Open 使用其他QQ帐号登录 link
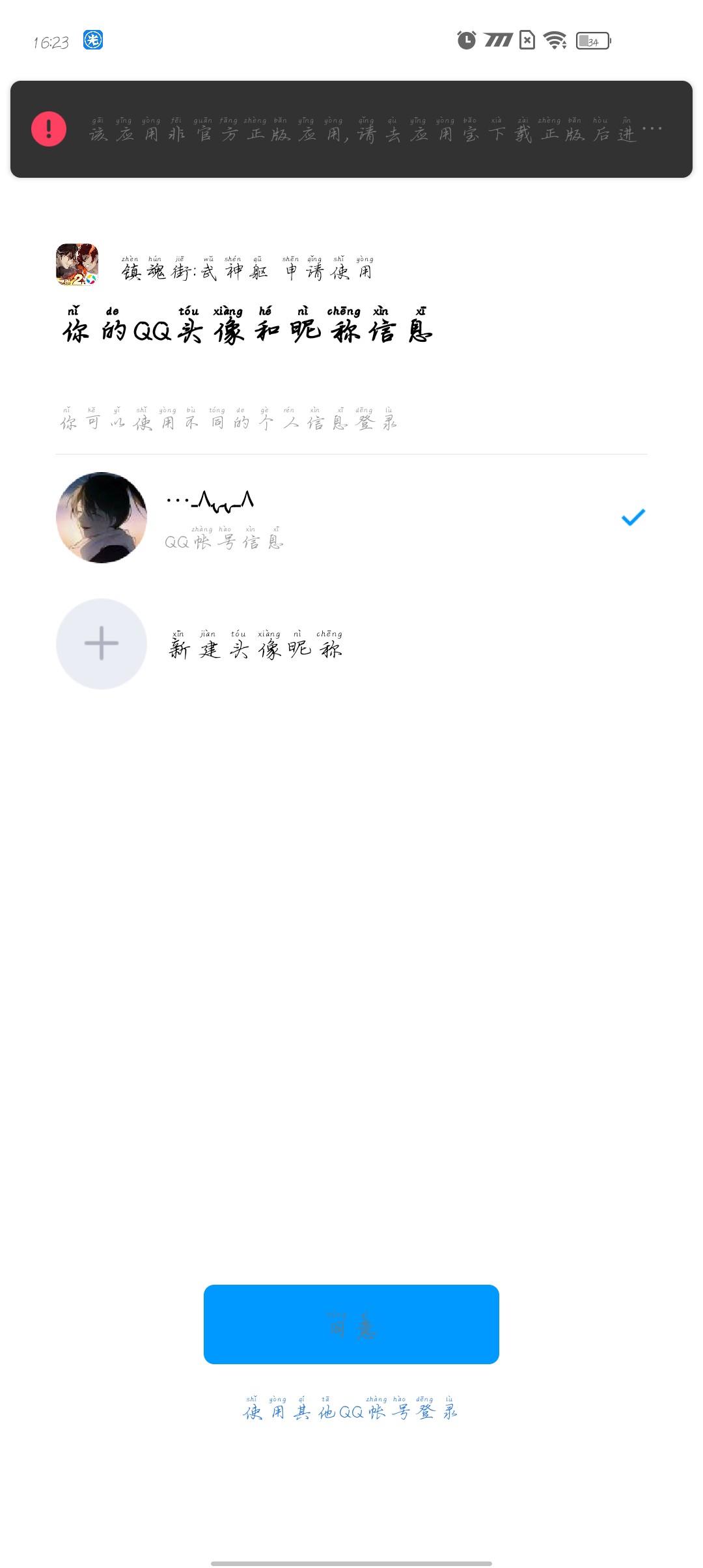Image resolution: width=703 pixels, height=1568 pixels. (350, 1409)
